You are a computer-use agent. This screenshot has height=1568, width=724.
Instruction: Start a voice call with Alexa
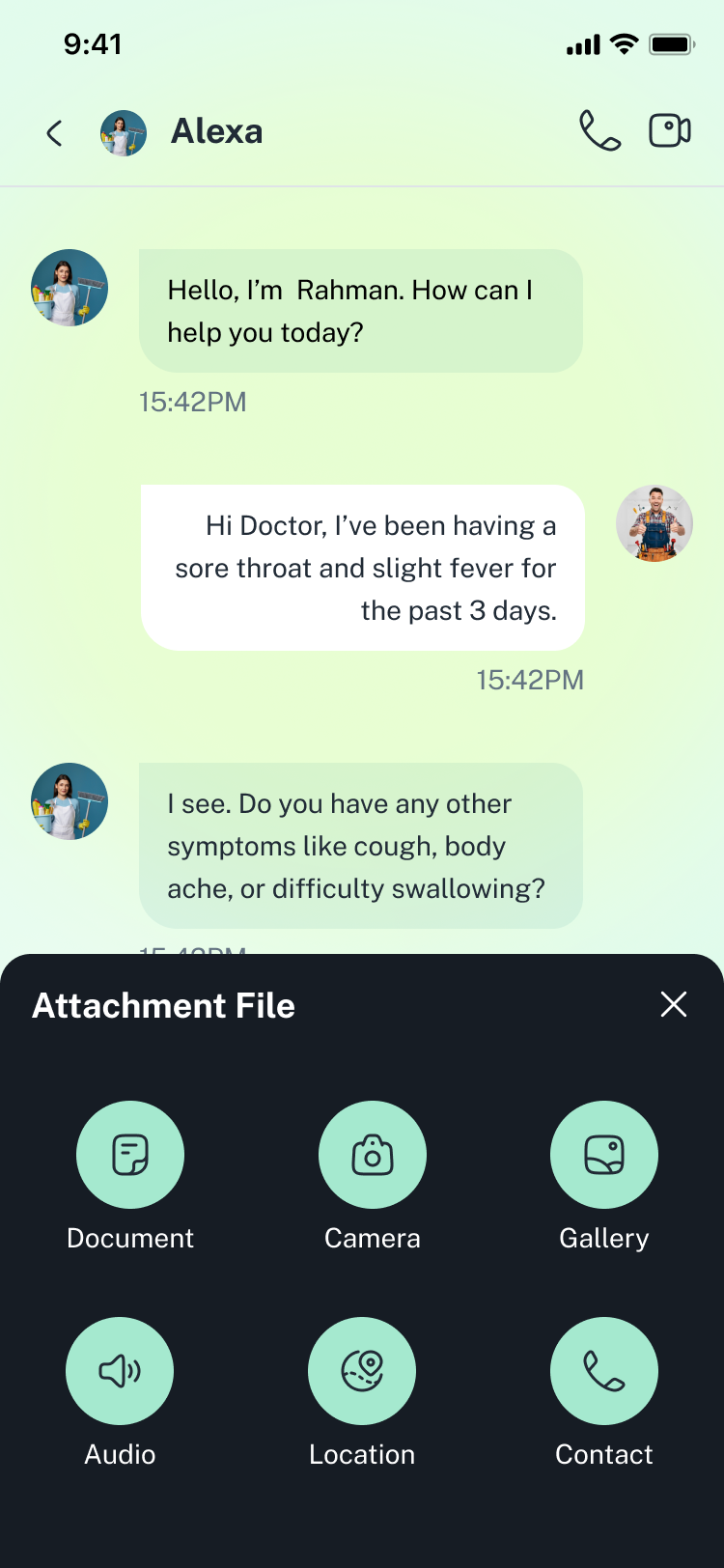599,130
